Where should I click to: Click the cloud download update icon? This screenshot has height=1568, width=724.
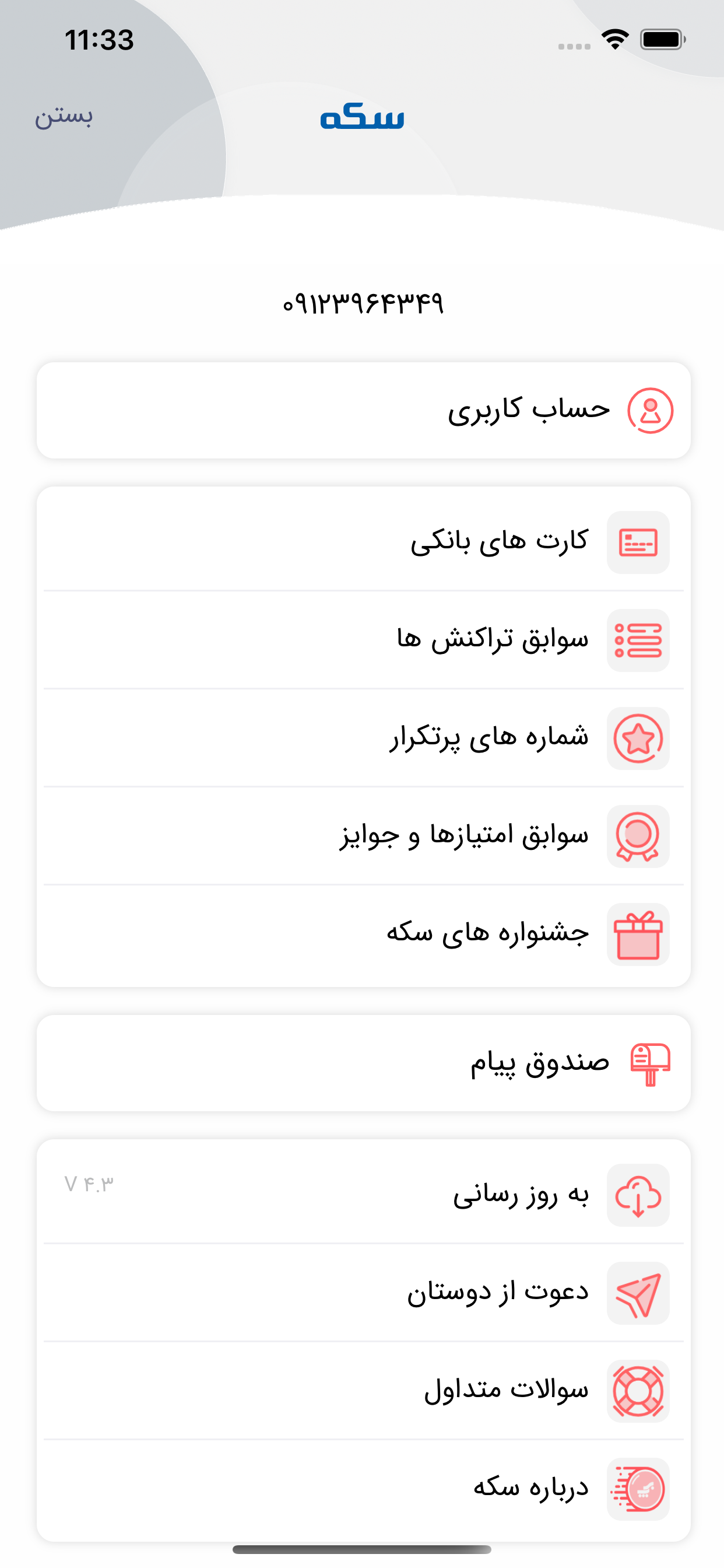[638, 1195]
